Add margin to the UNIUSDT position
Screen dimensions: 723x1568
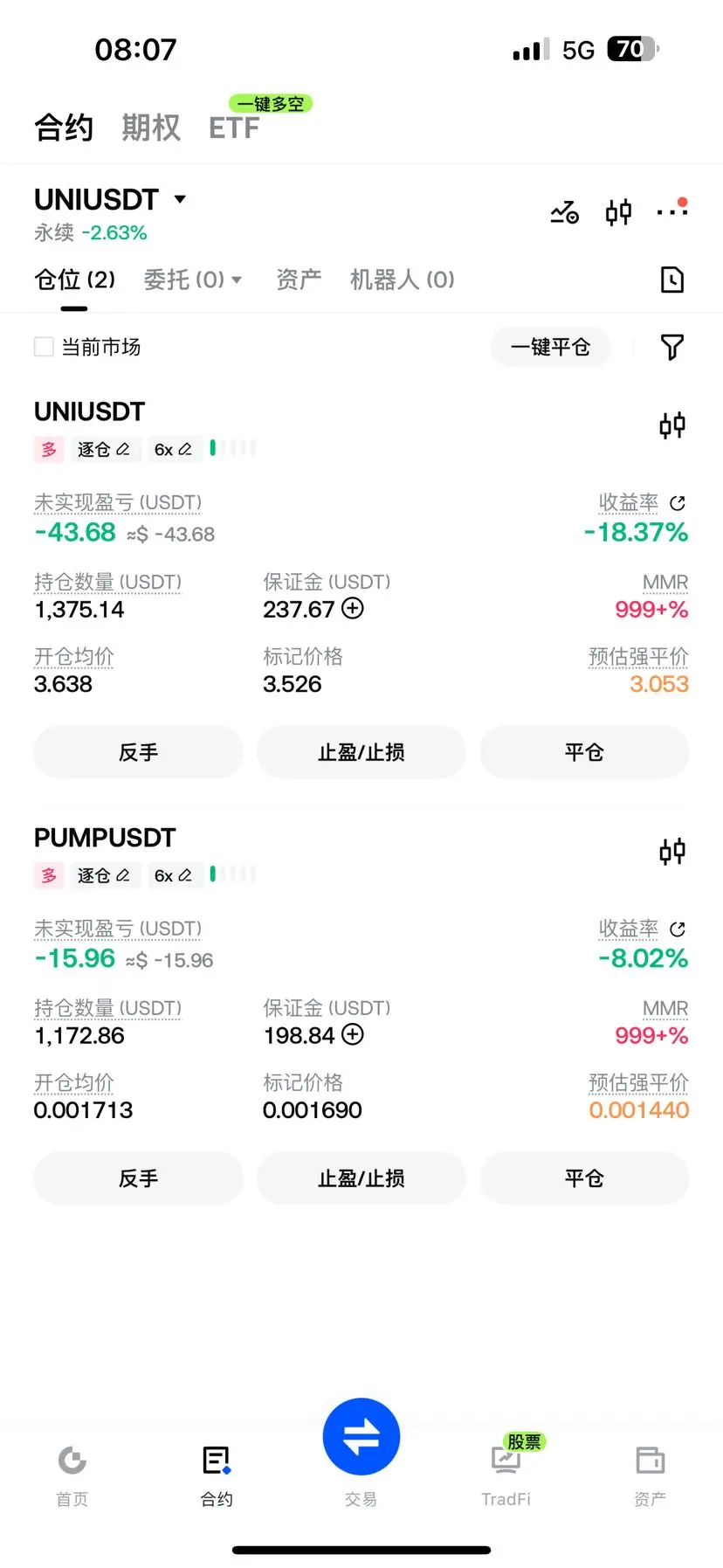coord(353,608)
